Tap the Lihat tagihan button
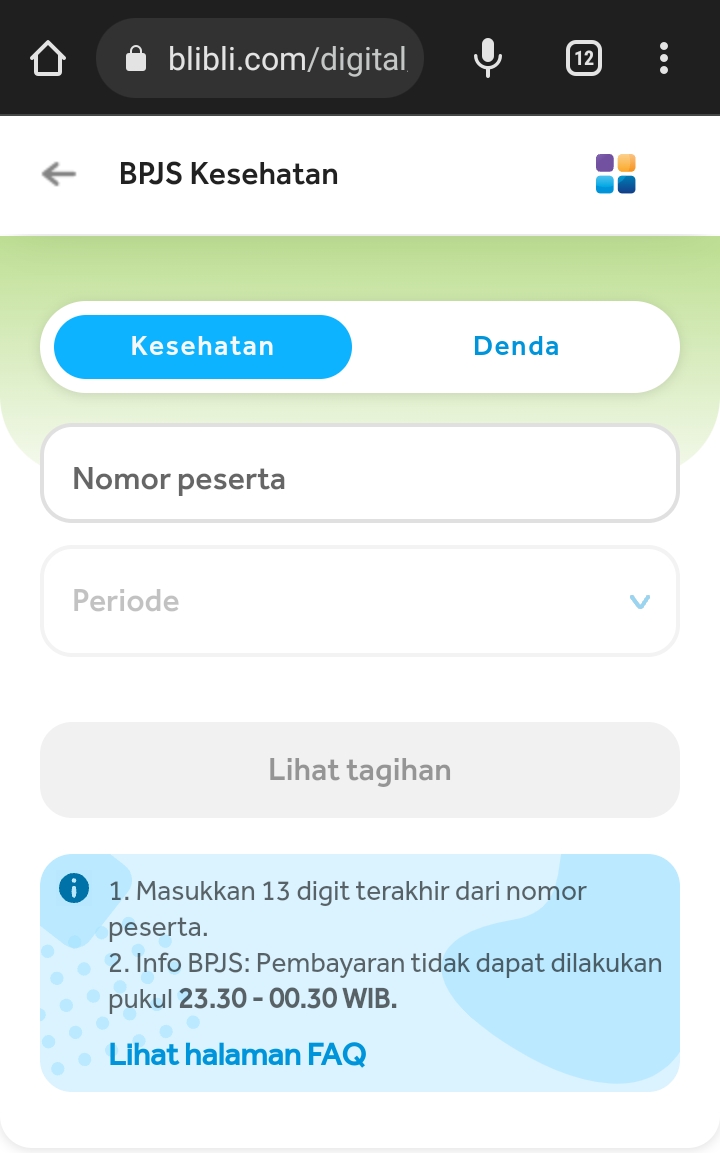The height and width of the screenshot is (1153, 720). point(360,770)
